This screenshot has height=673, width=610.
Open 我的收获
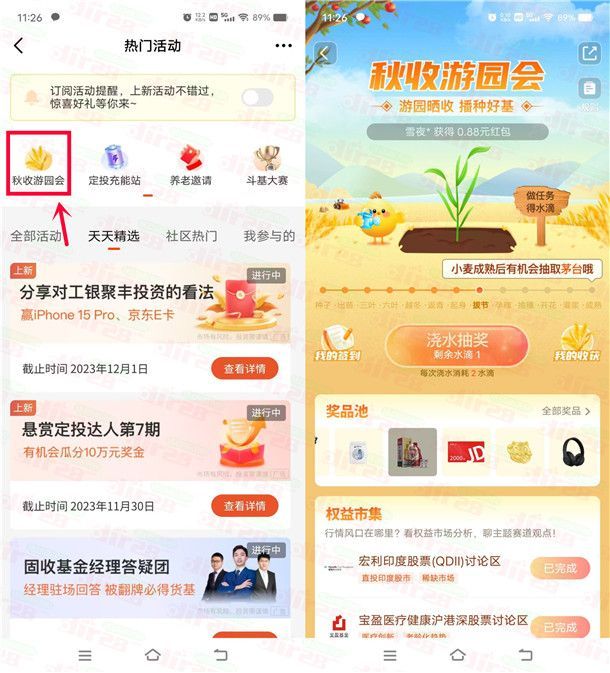(x=575, y=345)
